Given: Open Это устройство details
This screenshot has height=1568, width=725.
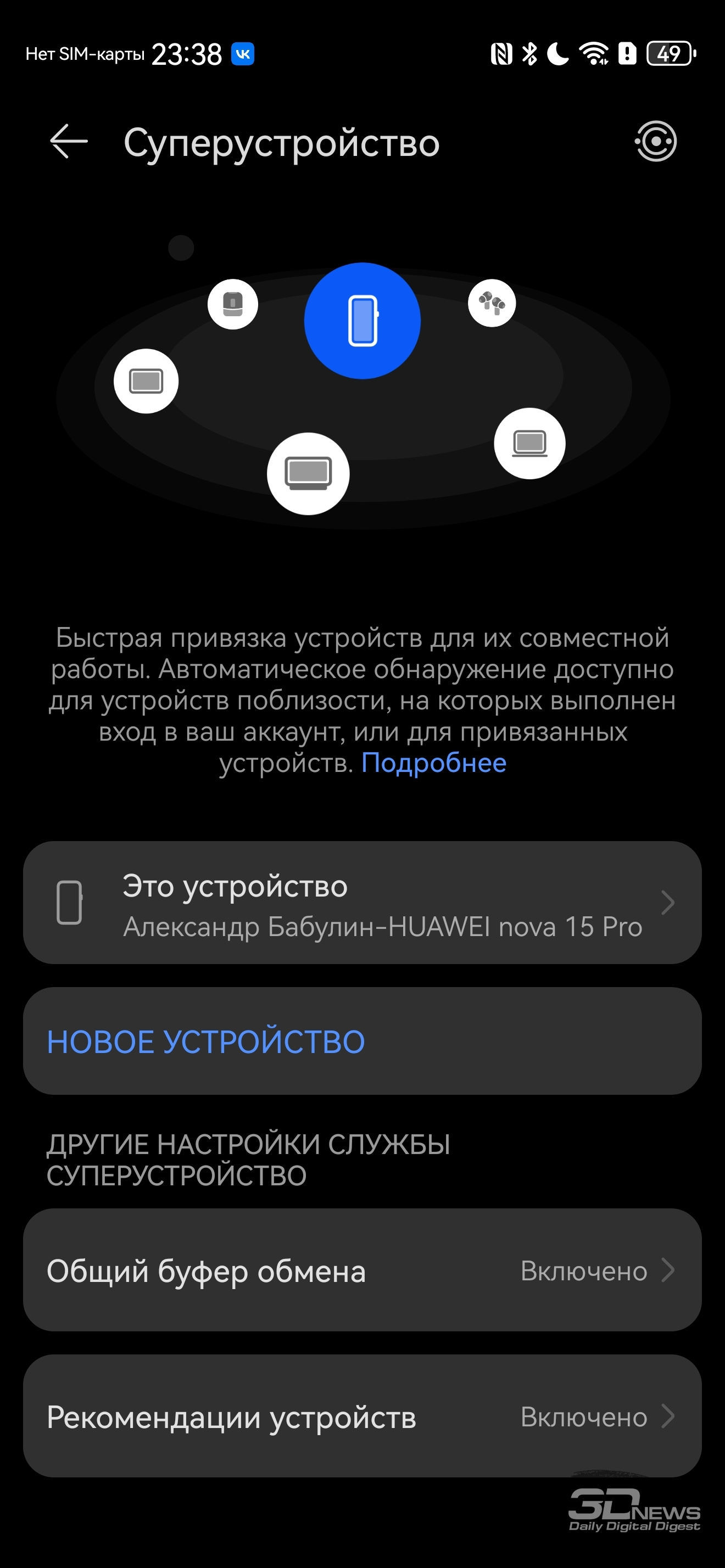Looking at the screenshot, I should [362, 903].
